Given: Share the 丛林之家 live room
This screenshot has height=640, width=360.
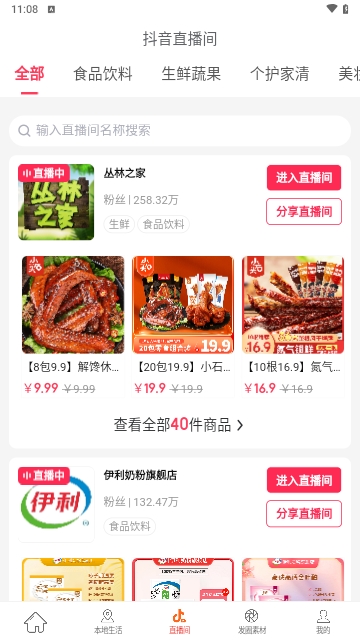Looking at the screenshot, I should coord(304,211).
